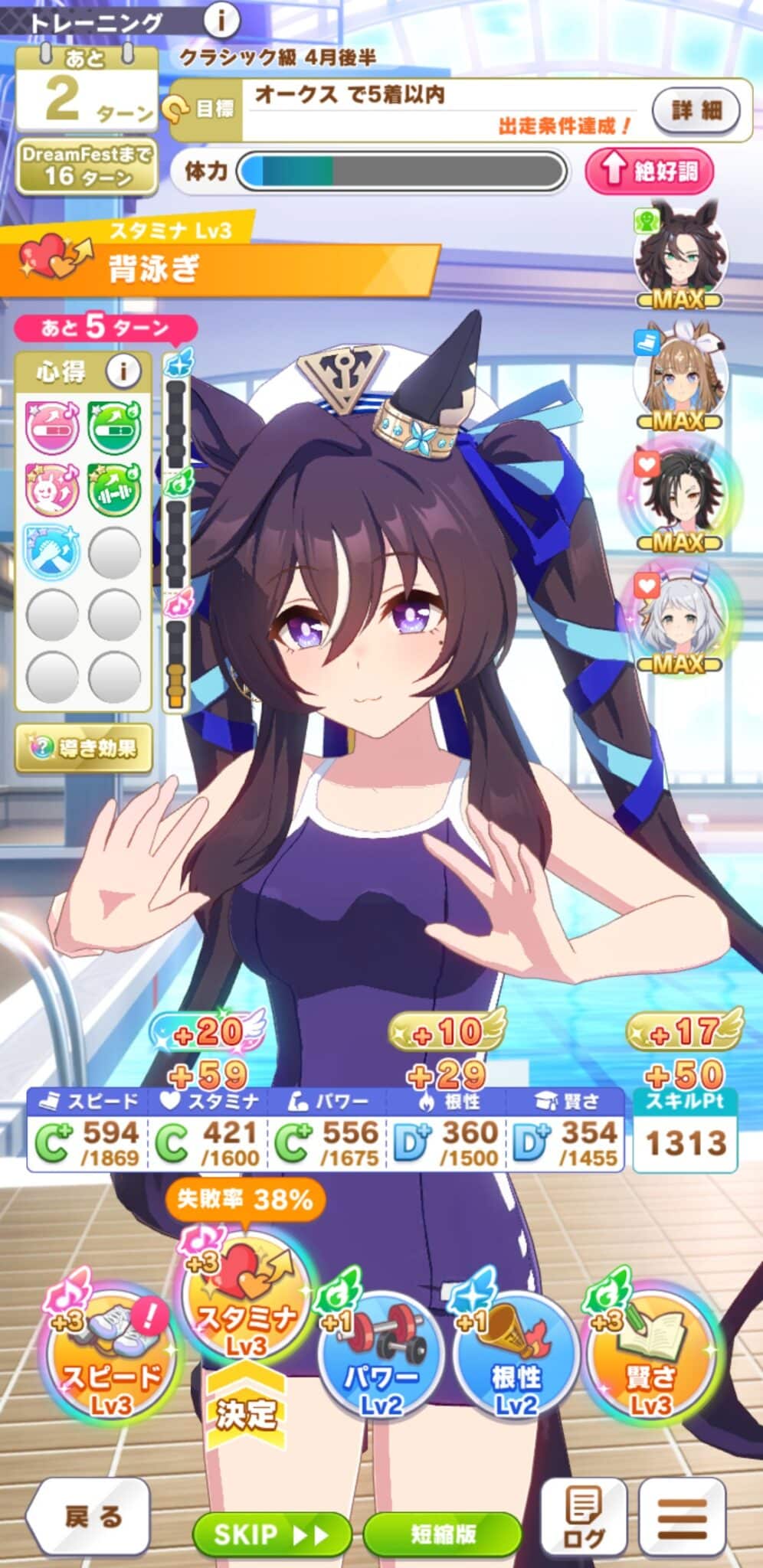Tap the DreamFestまで16ターン badge
The width and height of the screenshot is (763, 1568).
(87, 165)
